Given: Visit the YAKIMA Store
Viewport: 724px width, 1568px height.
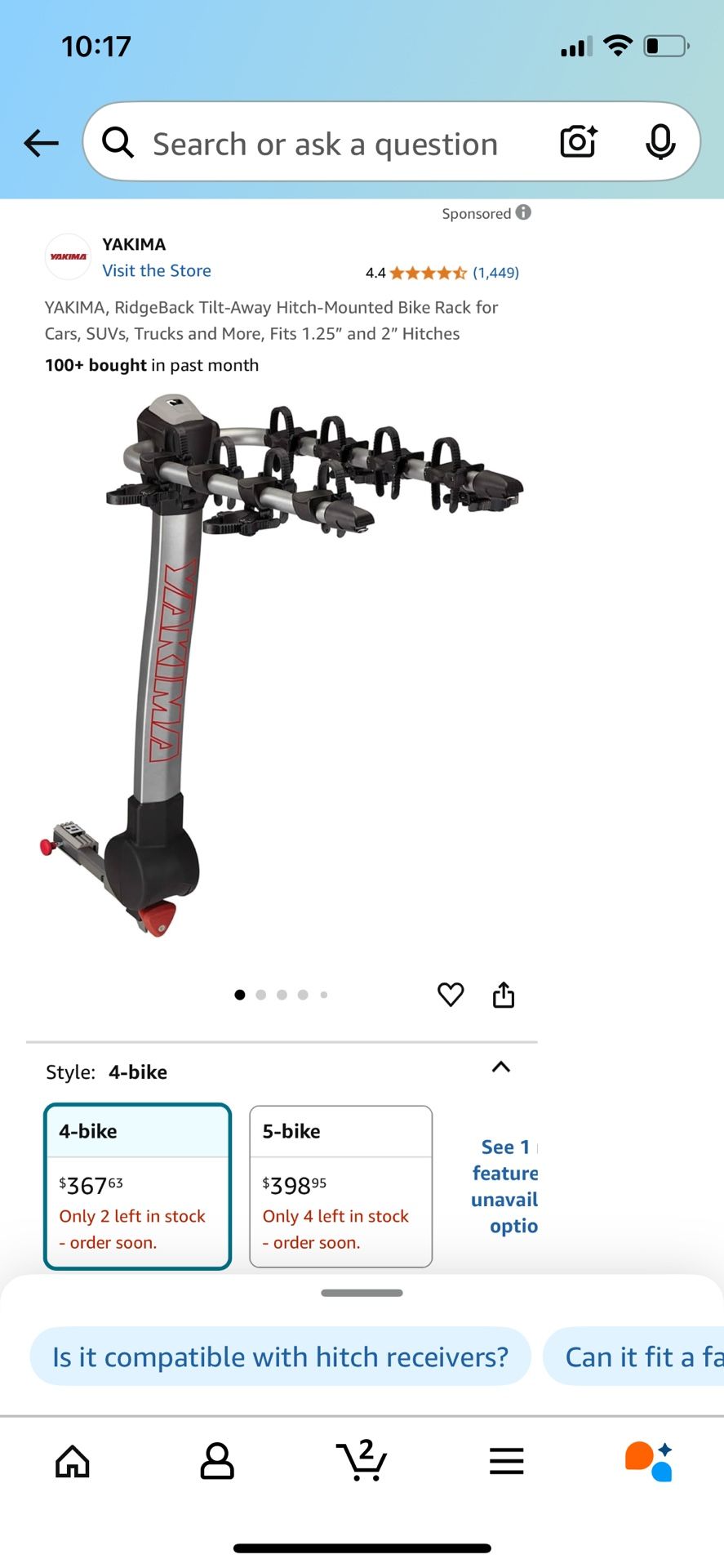Looking at the screenshot, I should pos(156,270).
